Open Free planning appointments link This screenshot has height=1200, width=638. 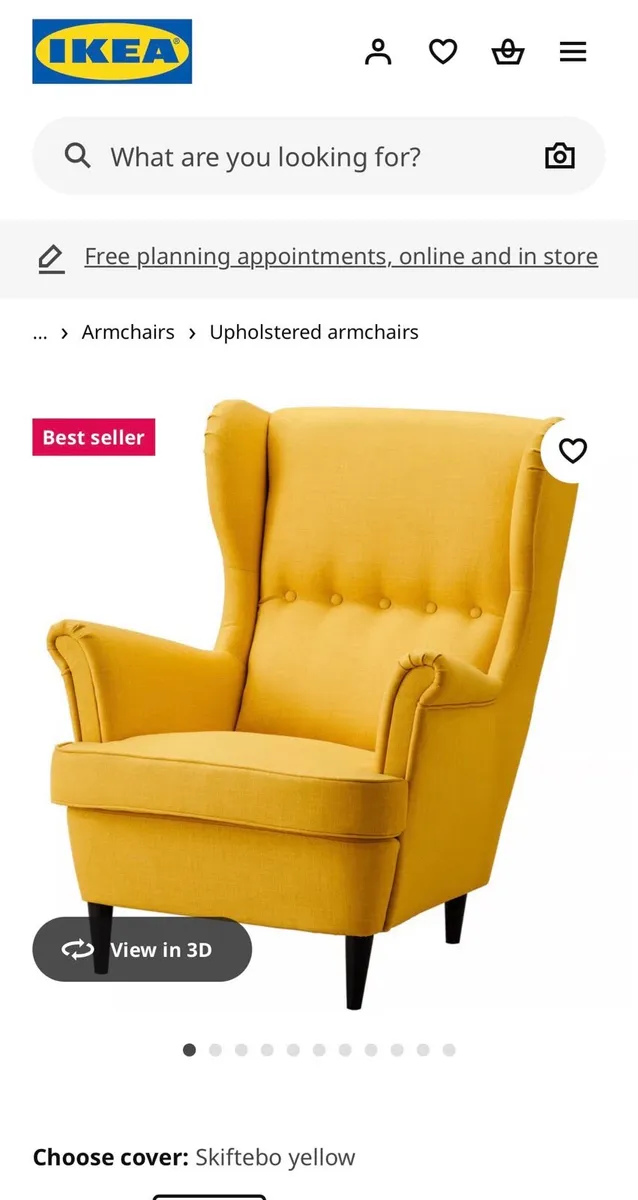click(341, 257)
